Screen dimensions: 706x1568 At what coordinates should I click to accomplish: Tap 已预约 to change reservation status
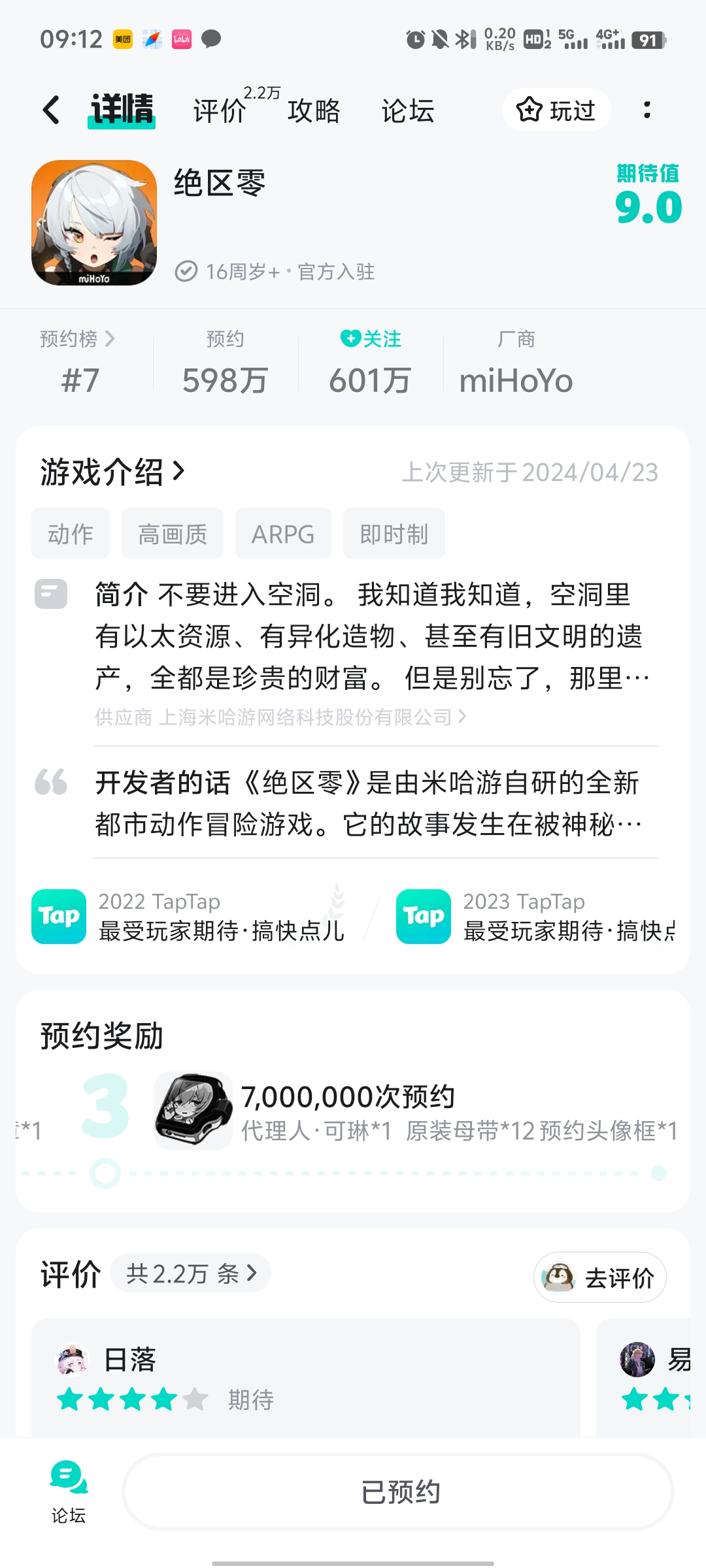[400, 1492]
